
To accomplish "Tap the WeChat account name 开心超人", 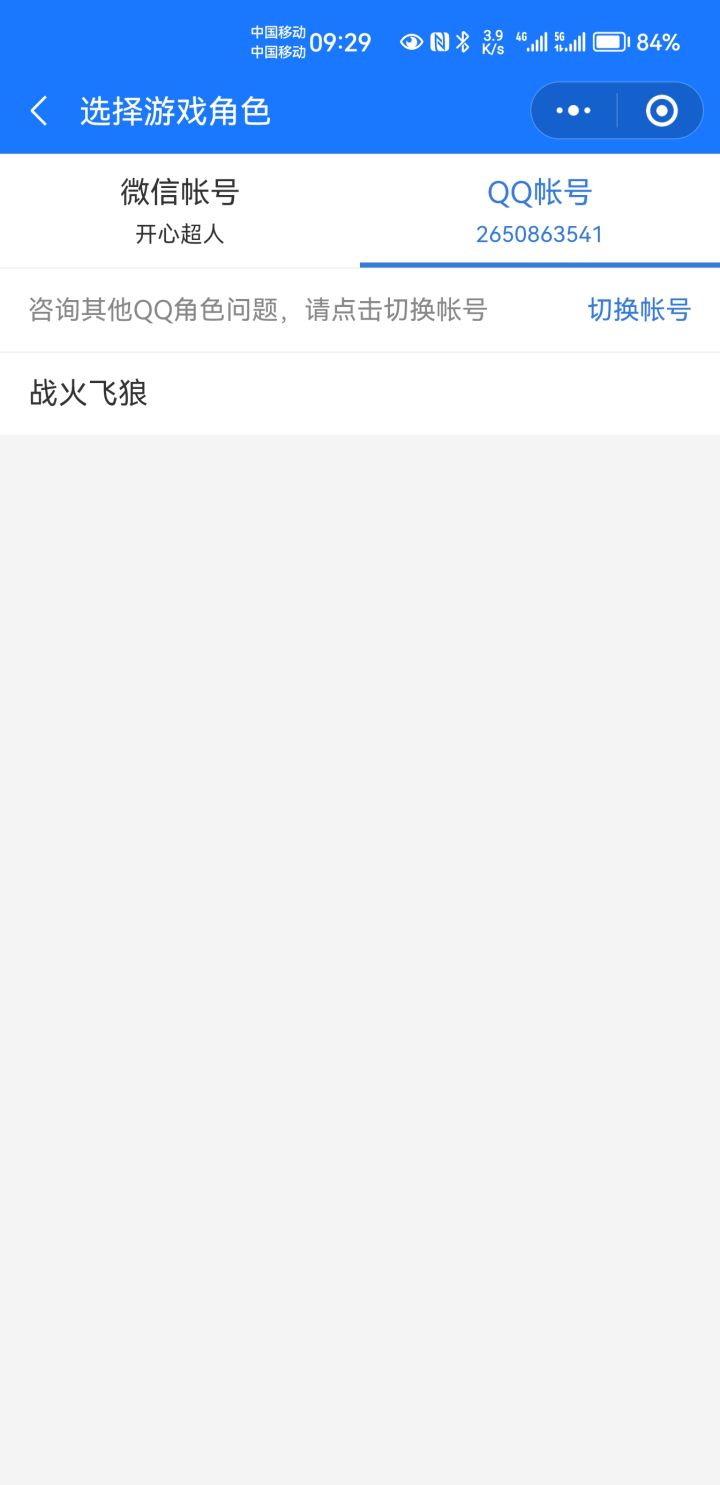I will tap(180, 237).
